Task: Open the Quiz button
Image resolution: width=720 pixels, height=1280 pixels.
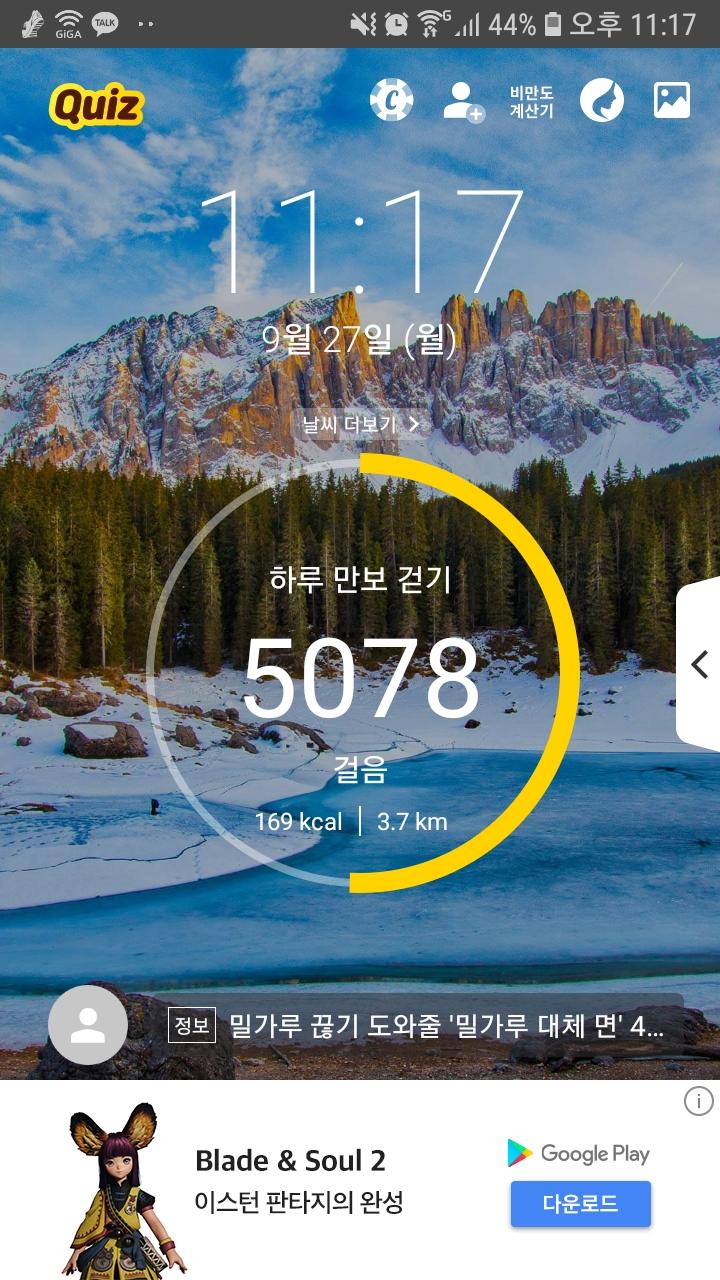Action: pyautogui.click(x=97, y=104)
